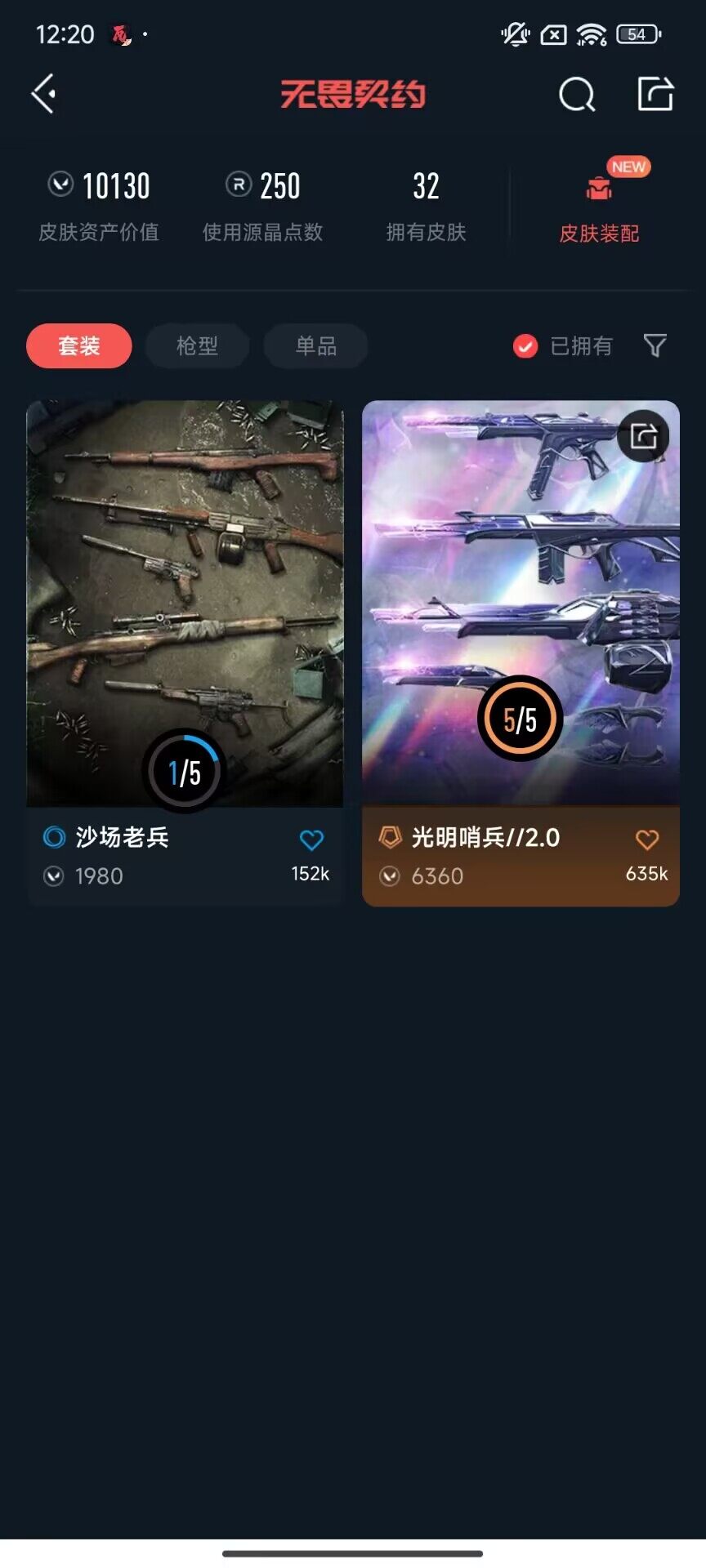This screenshot has width=706, height=1568.
Task: Switch to the 枪型 tab
Action: pos(197,345)
